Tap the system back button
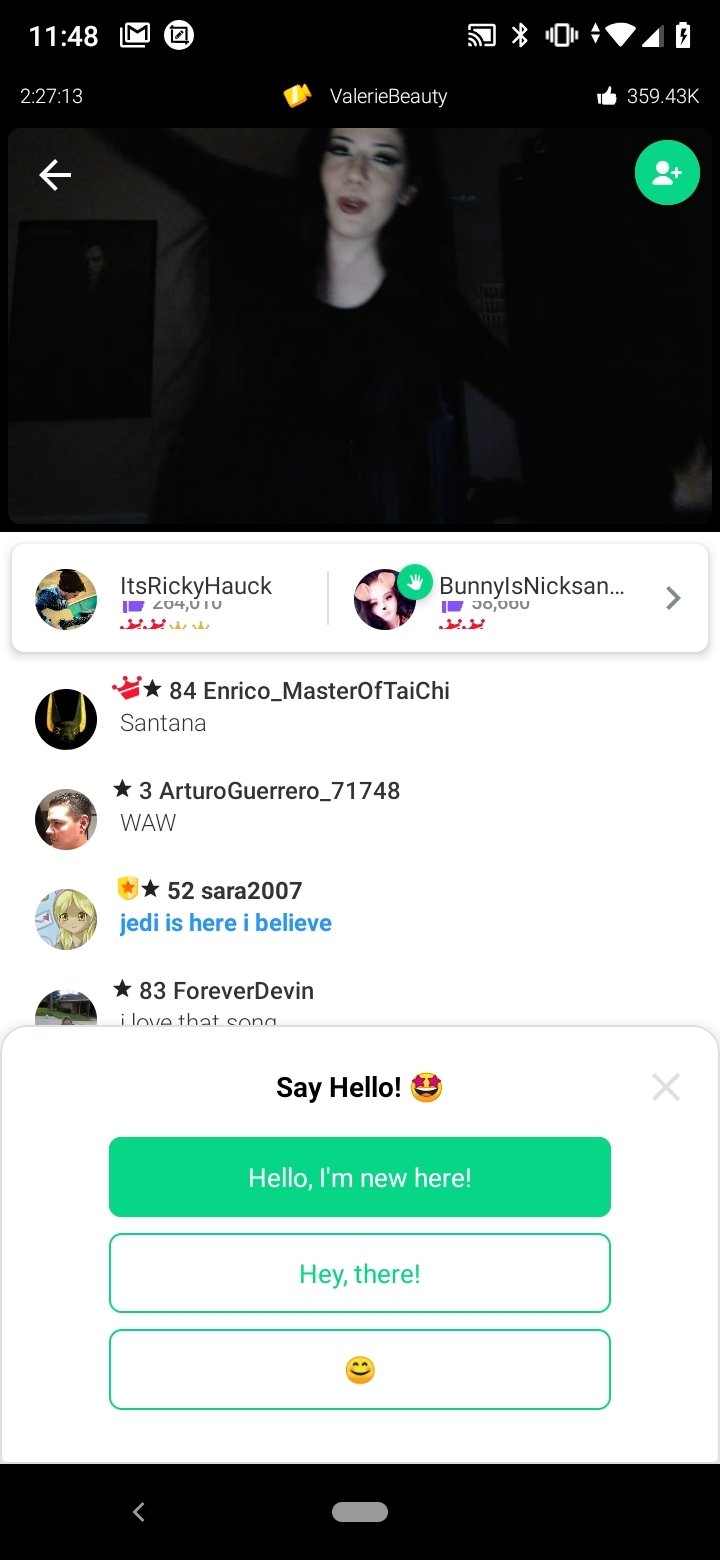The width and height of the screenshot is (720, 1560). (x=139, y=1512)
